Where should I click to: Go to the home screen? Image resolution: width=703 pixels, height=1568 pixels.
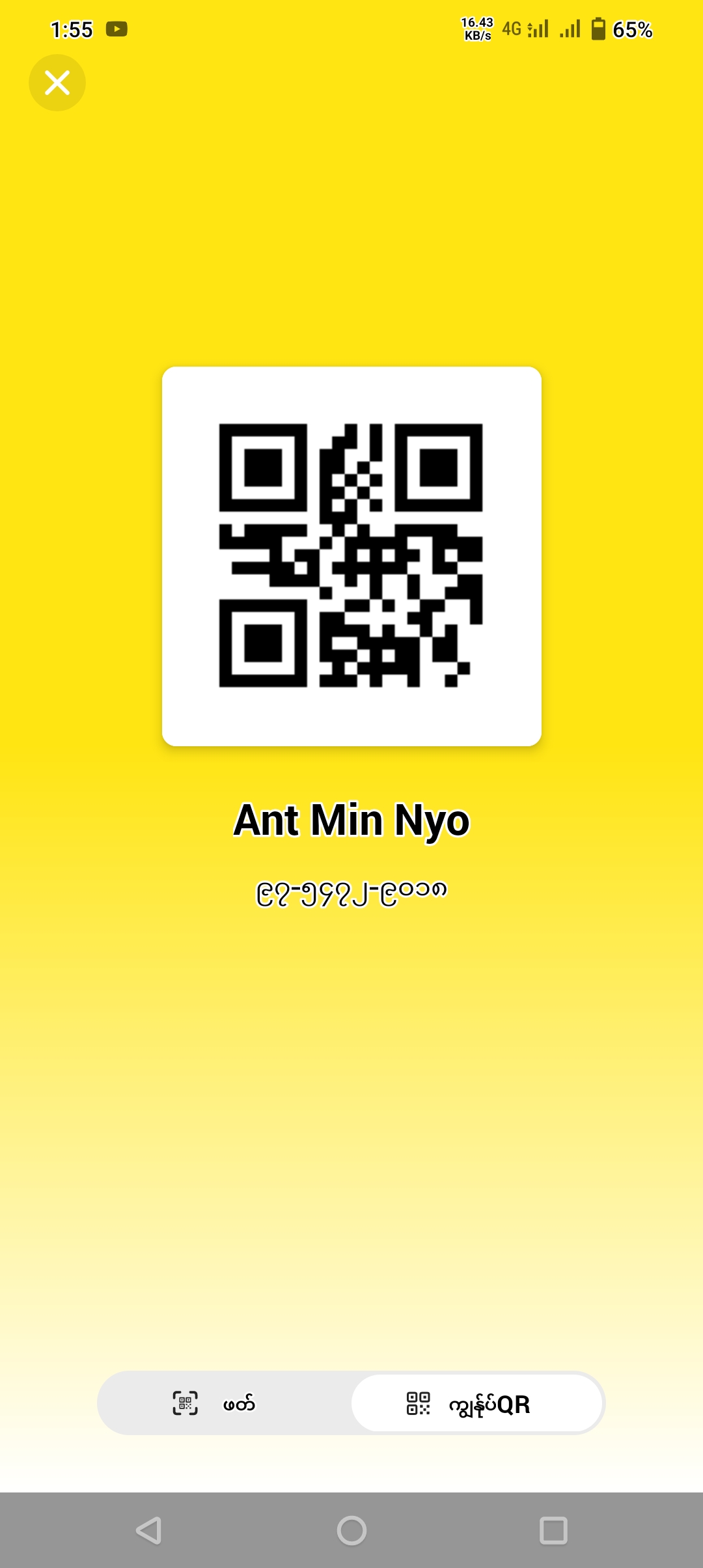(351, 1530)
